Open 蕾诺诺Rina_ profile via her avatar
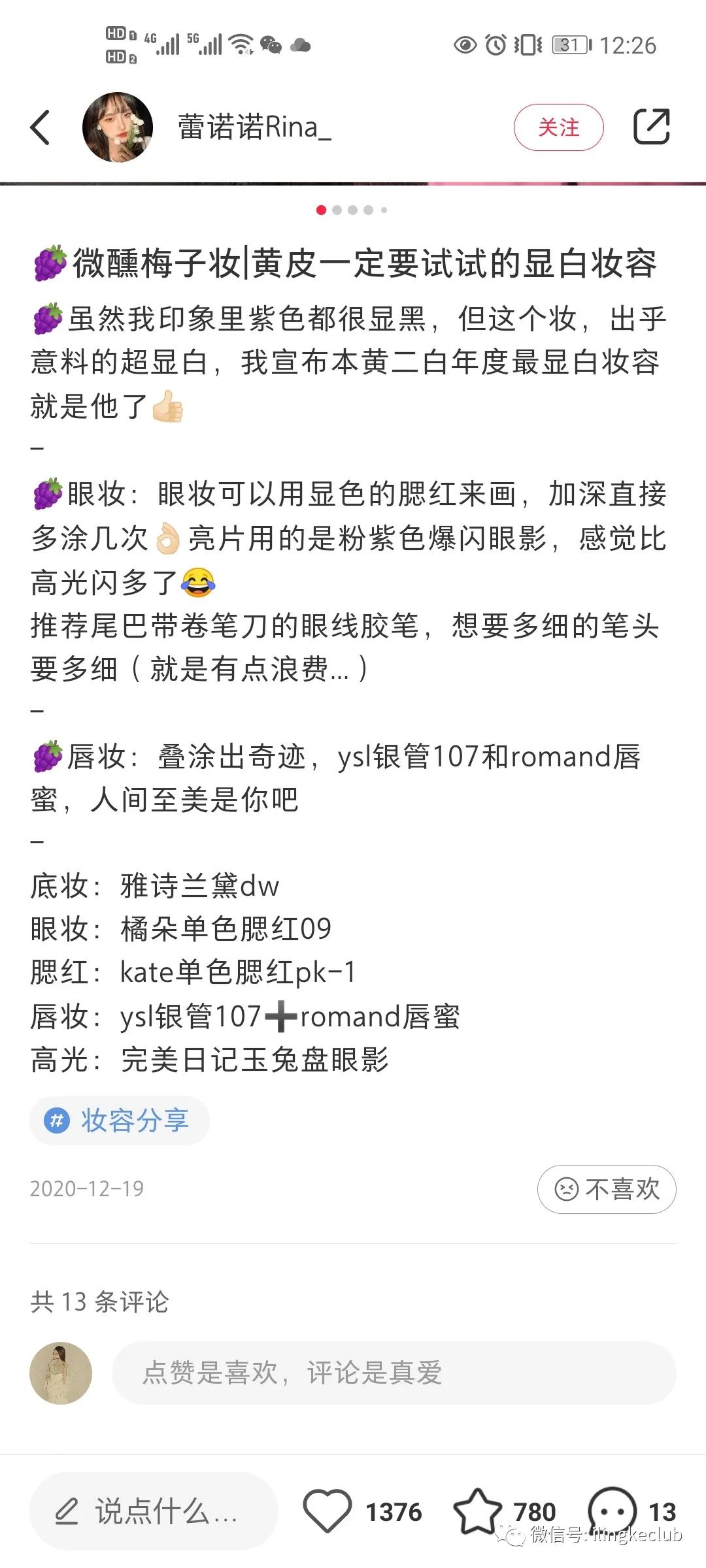Screen dimensions: 706x1568 (x=118, y=127)
